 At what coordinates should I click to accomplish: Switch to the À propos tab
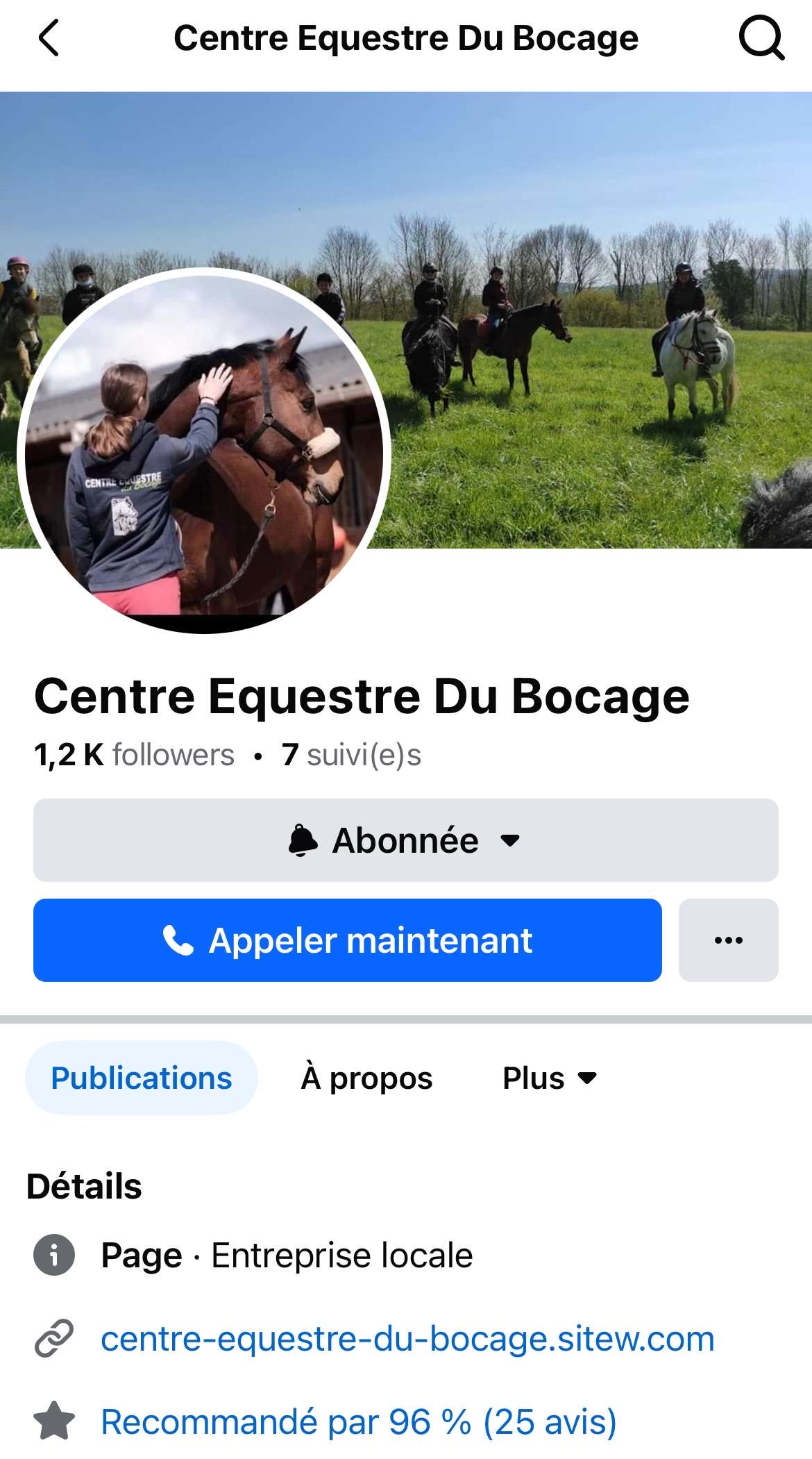point(366,1078)
